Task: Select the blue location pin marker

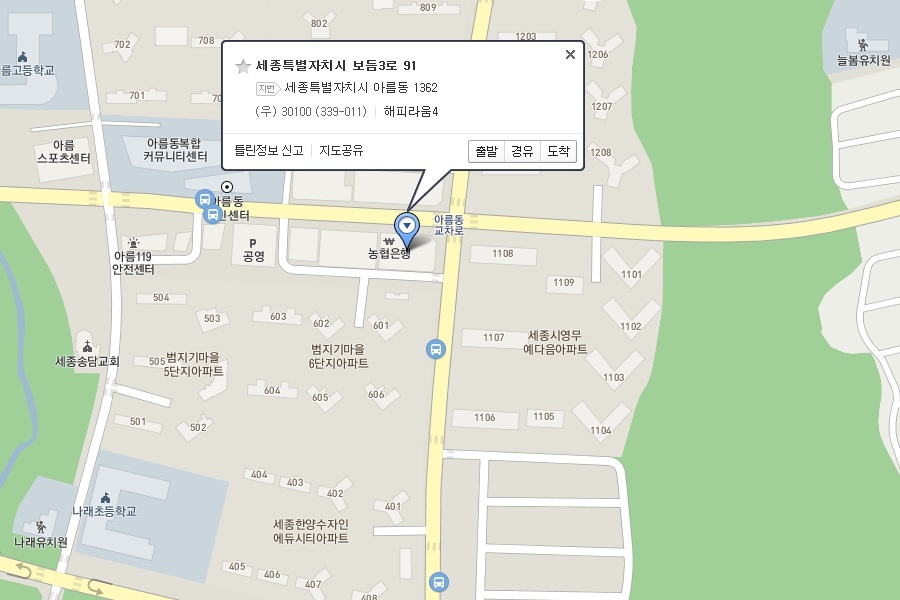Action: coord(406,226)
